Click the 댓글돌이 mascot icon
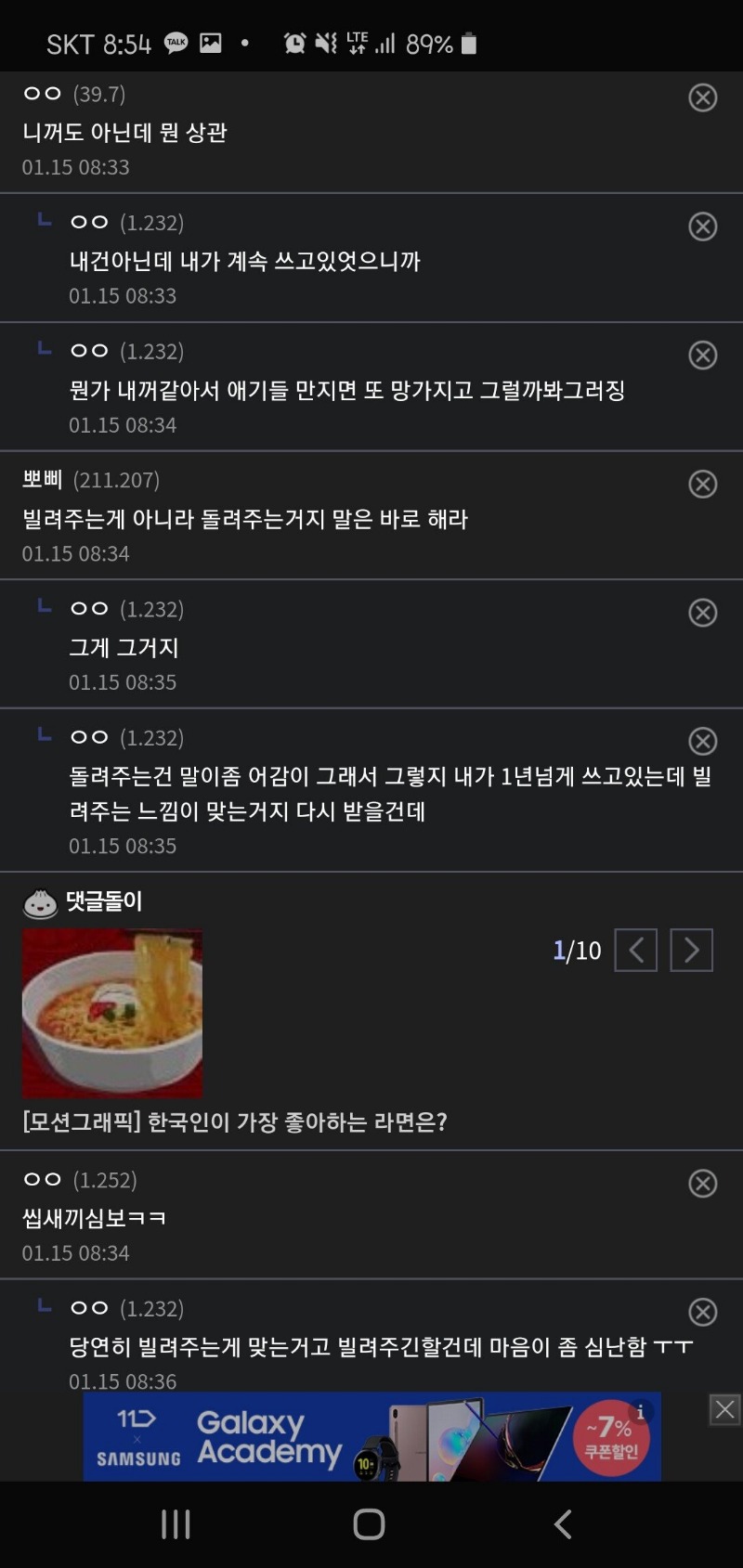 (x=41, y=901)
